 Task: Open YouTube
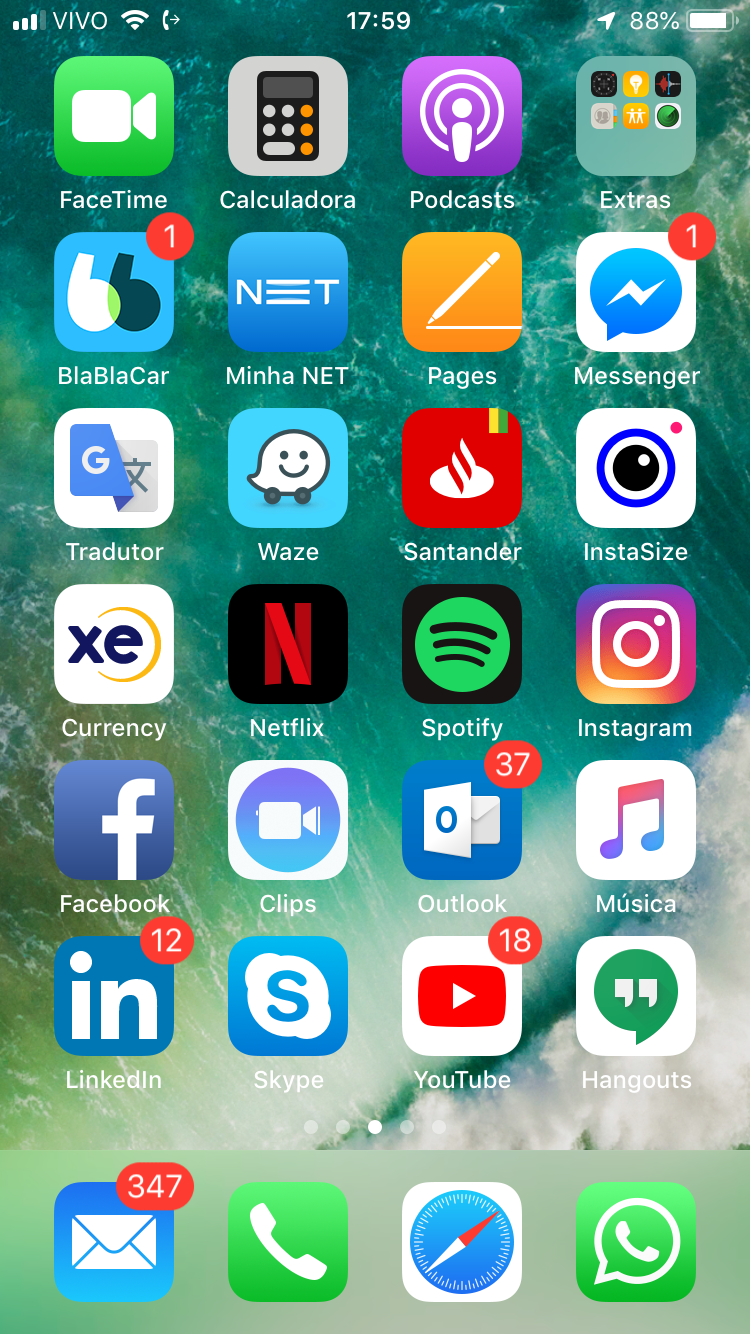click(x=462, y=996)
